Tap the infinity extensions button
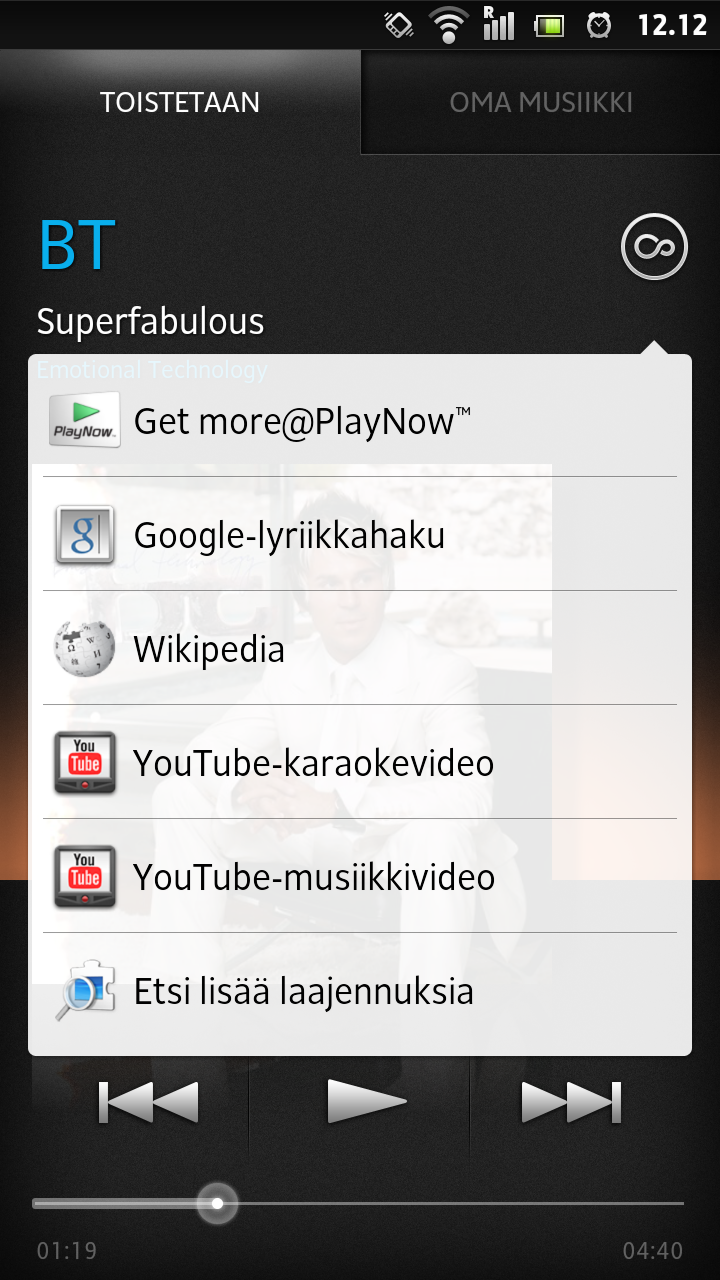Screen dimensions: 720x1280 click(654, 246)
